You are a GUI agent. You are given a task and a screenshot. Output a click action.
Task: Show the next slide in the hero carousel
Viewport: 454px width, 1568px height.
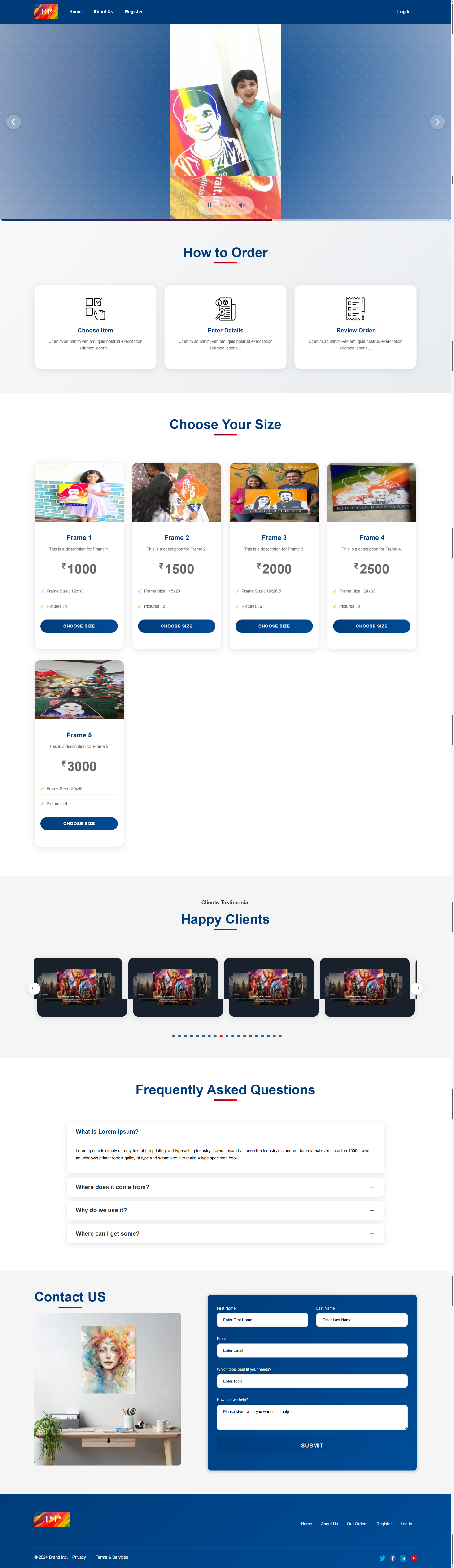tap(437, 122)
